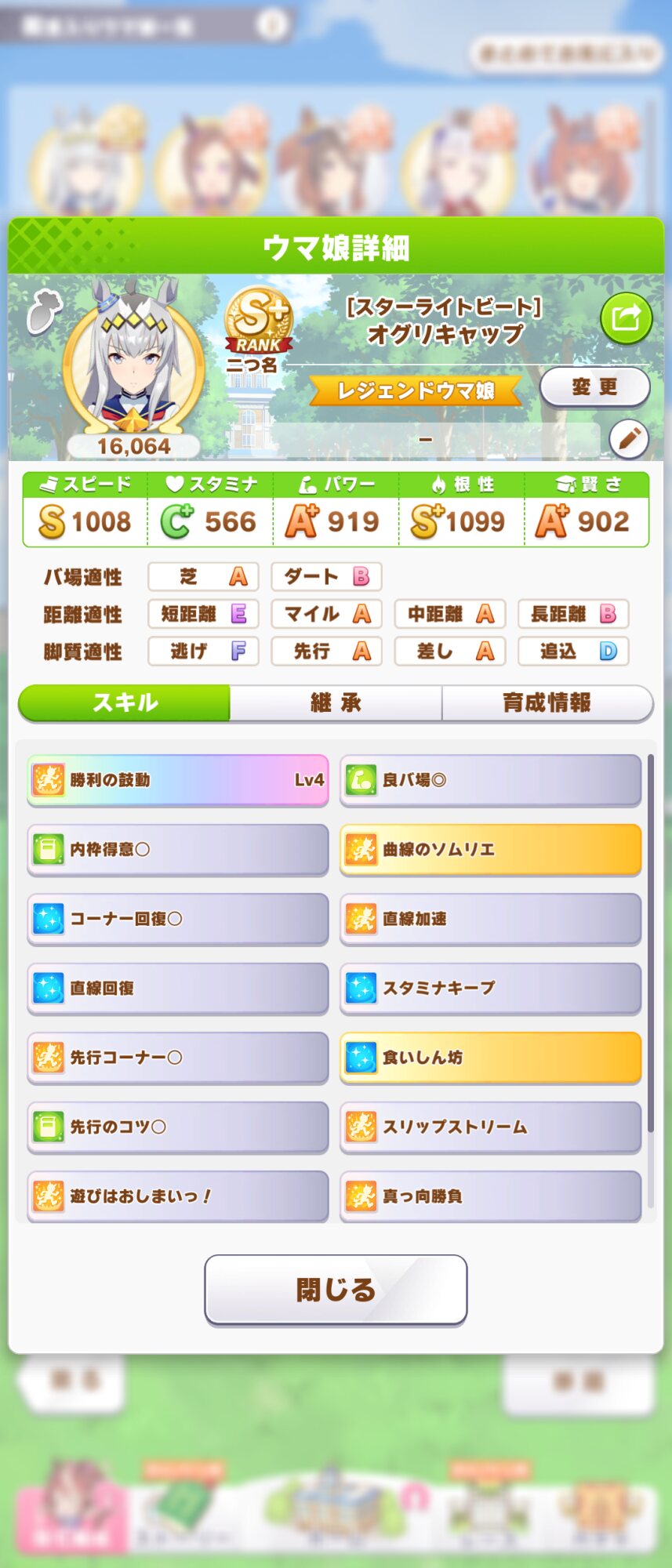The width and height of the screenshot is (672, 1568).
Task: View the 遊びはおしまいっ！ skill
Action: (178, 1196)
